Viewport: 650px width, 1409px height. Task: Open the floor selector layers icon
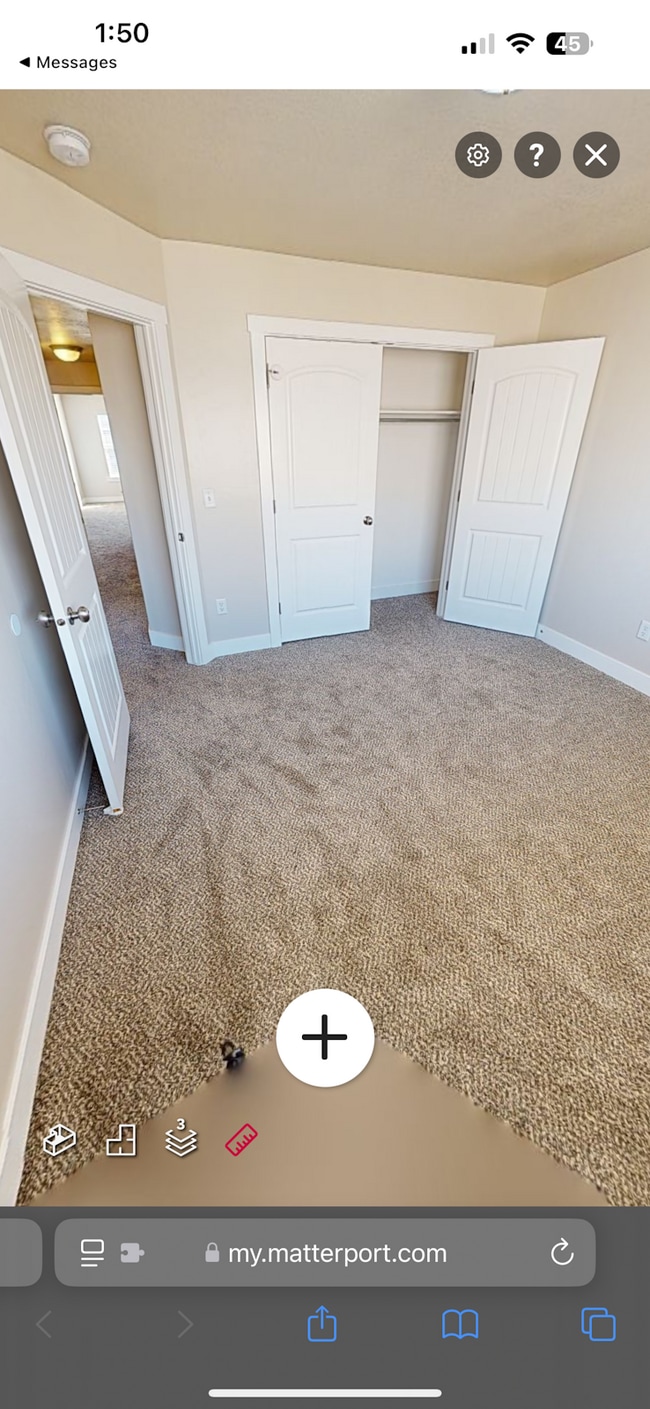pyautogui.click(x=181, y=1138)
